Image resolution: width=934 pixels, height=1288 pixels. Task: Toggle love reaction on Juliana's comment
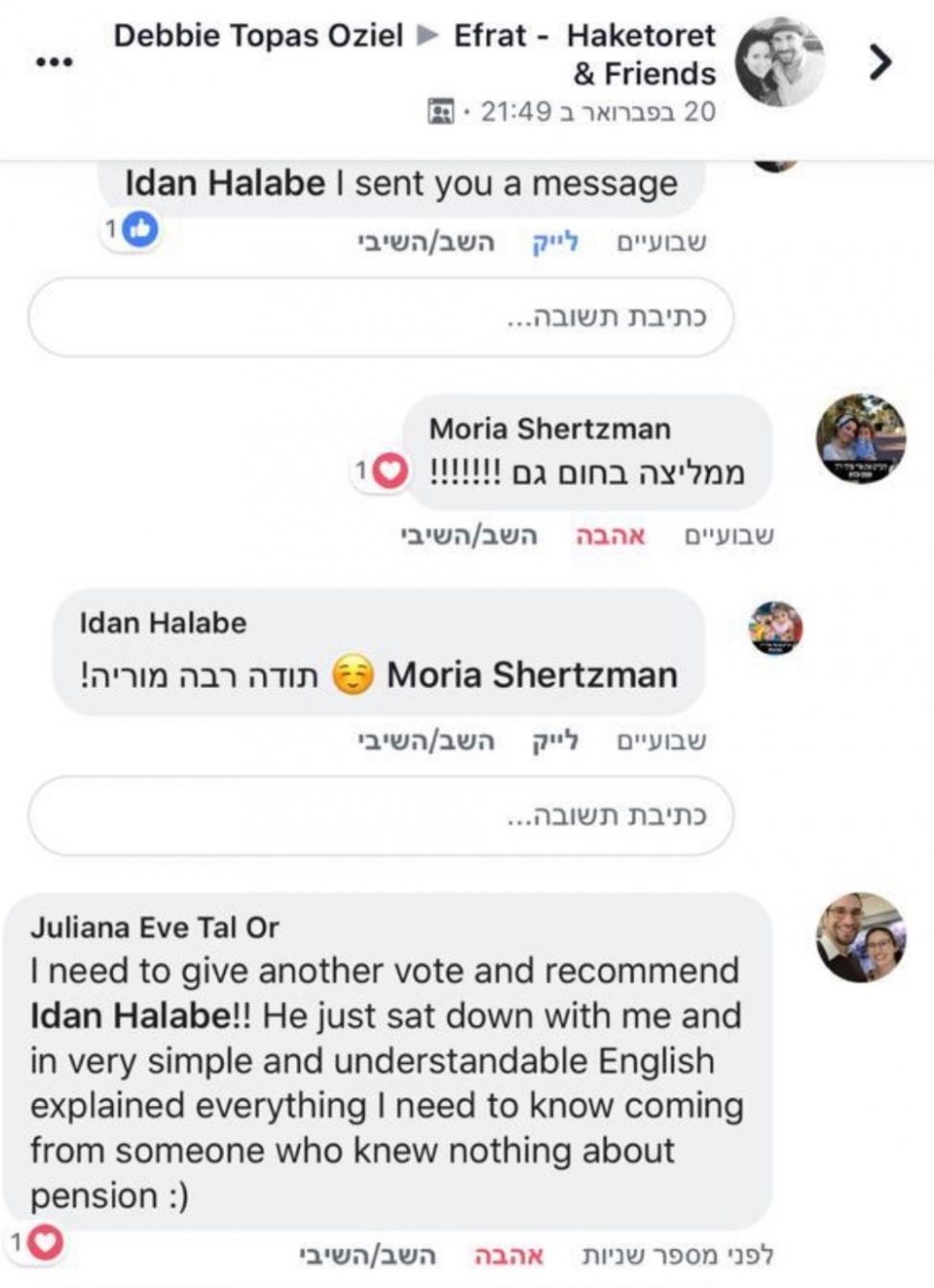pyautogui.click(x=509, y=1255)
